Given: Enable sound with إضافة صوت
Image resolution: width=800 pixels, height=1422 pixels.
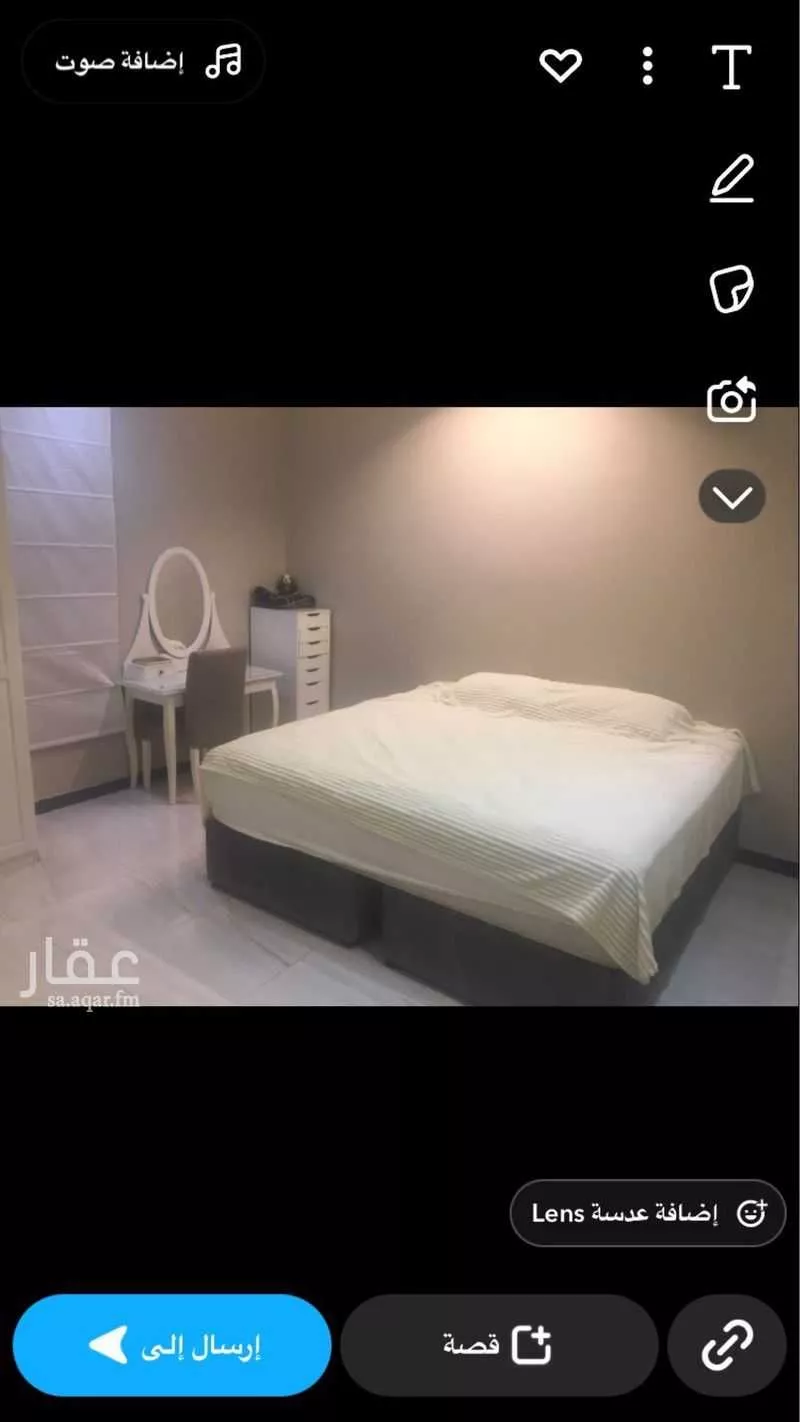Looking at the screenshot, I should point(143,62).
